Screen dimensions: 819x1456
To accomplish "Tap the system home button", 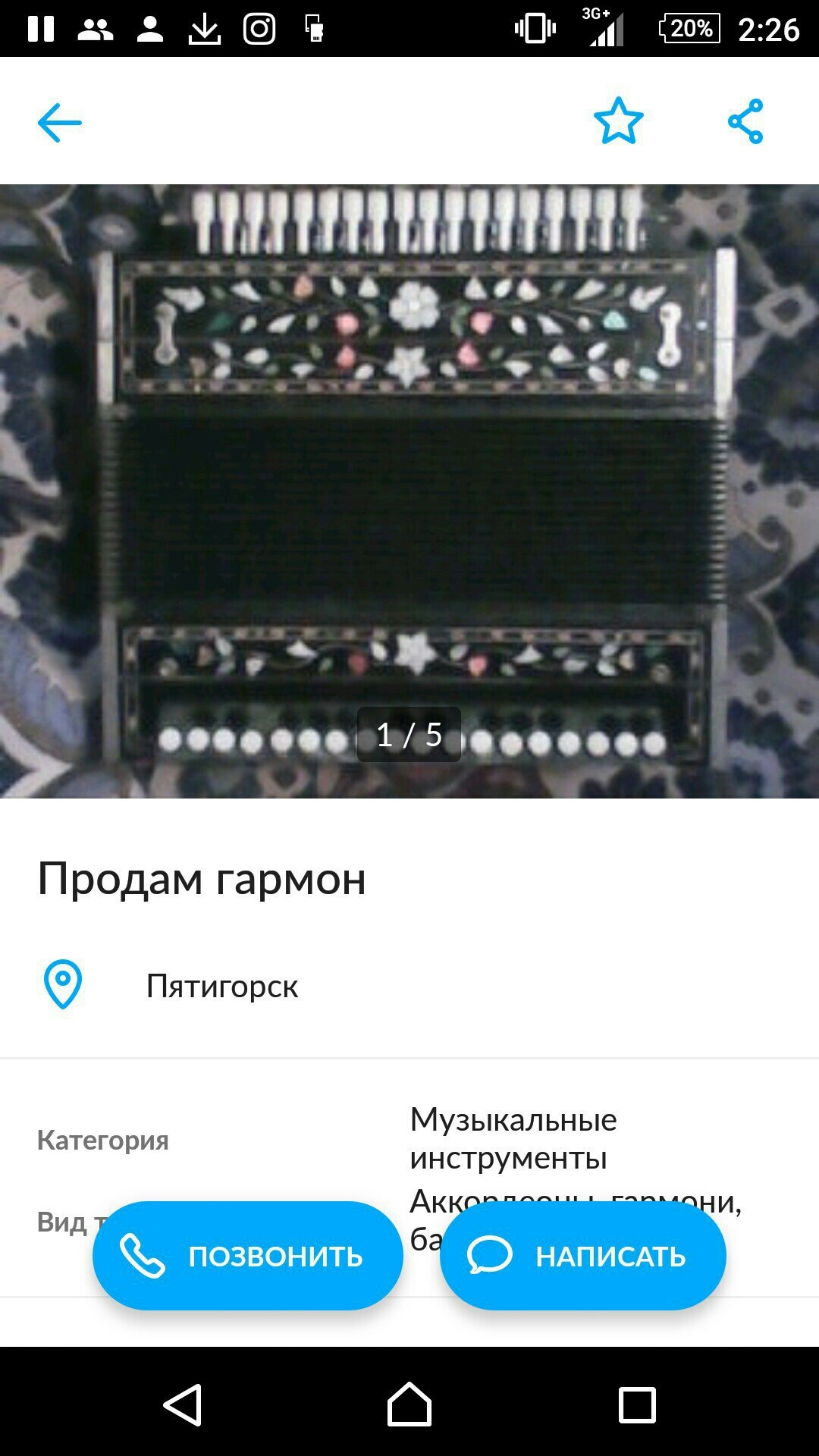I will (409, 1404).
